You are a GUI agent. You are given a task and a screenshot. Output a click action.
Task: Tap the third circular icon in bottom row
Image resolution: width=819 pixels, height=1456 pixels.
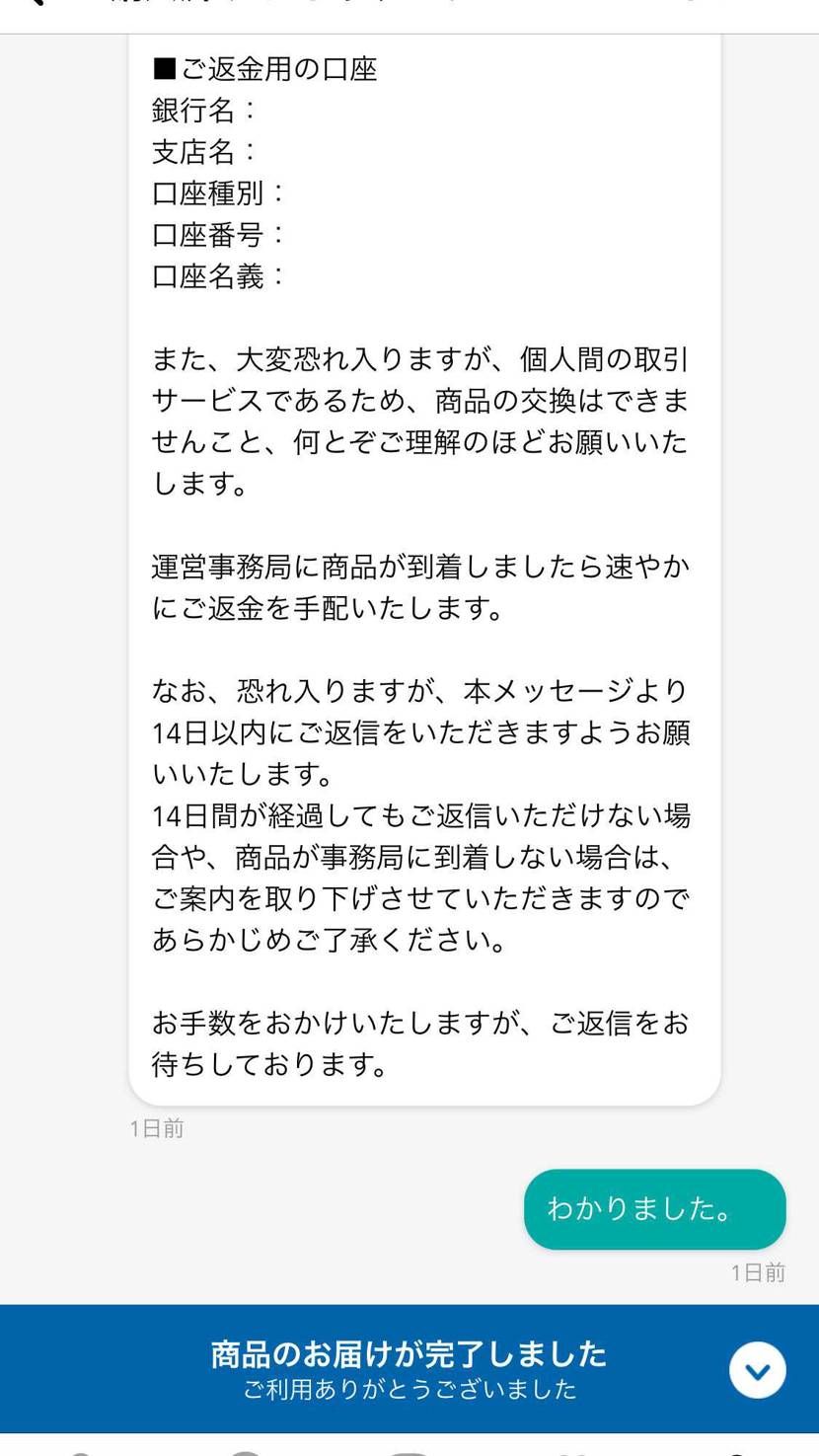(x=407, y=1451)
